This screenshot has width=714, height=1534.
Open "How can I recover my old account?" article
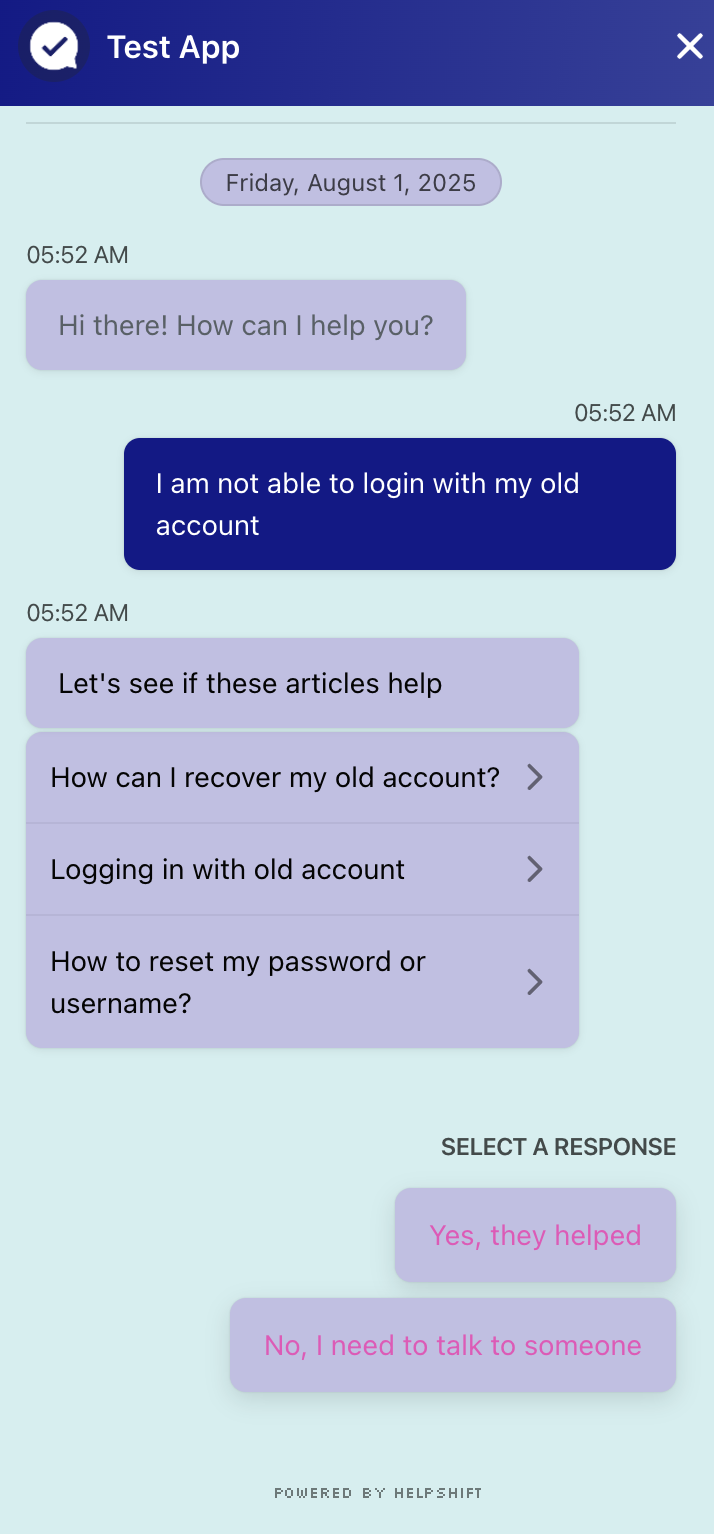click(x=302, y=778)
